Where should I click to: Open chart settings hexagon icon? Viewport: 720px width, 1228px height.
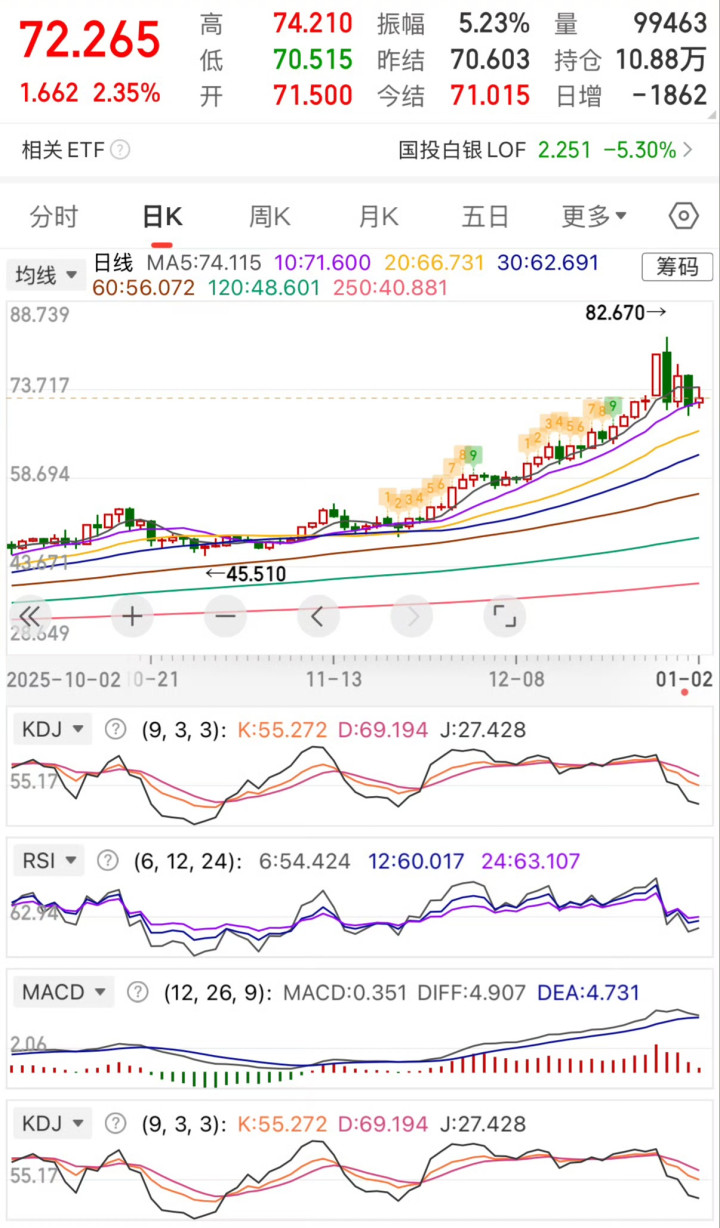point(683,216)
